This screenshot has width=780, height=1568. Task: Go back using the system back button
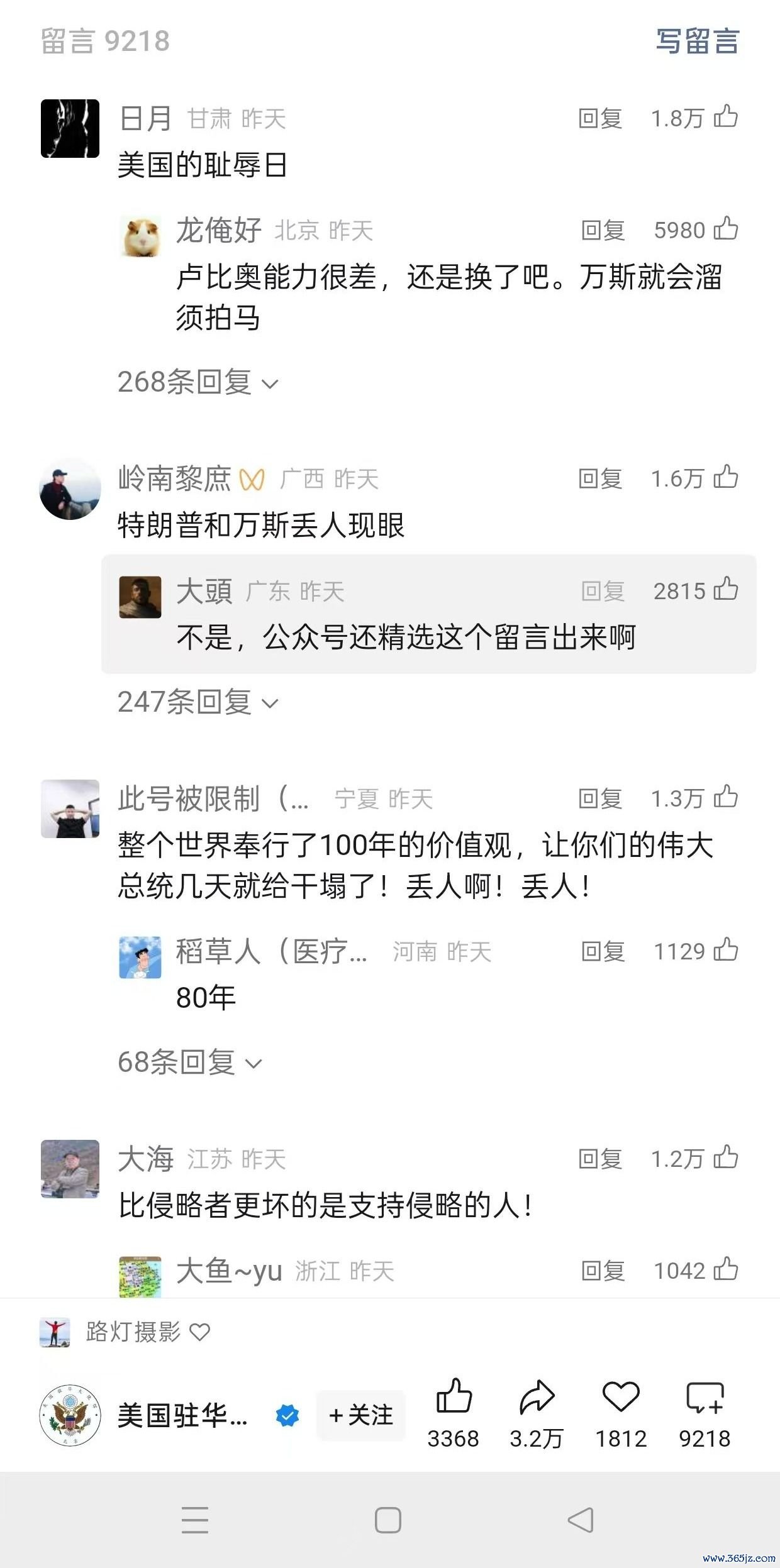click(x=580, y=1520)
